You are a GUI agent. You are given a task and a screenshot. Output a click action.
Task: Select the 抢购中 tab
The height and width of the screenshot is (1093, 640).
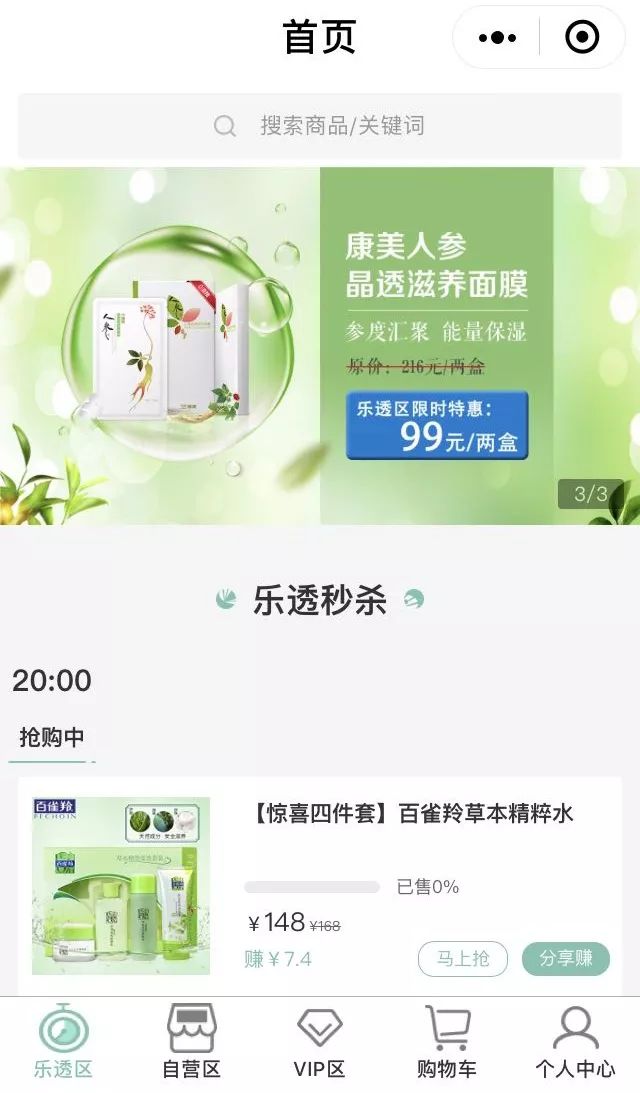pos(52,738)
